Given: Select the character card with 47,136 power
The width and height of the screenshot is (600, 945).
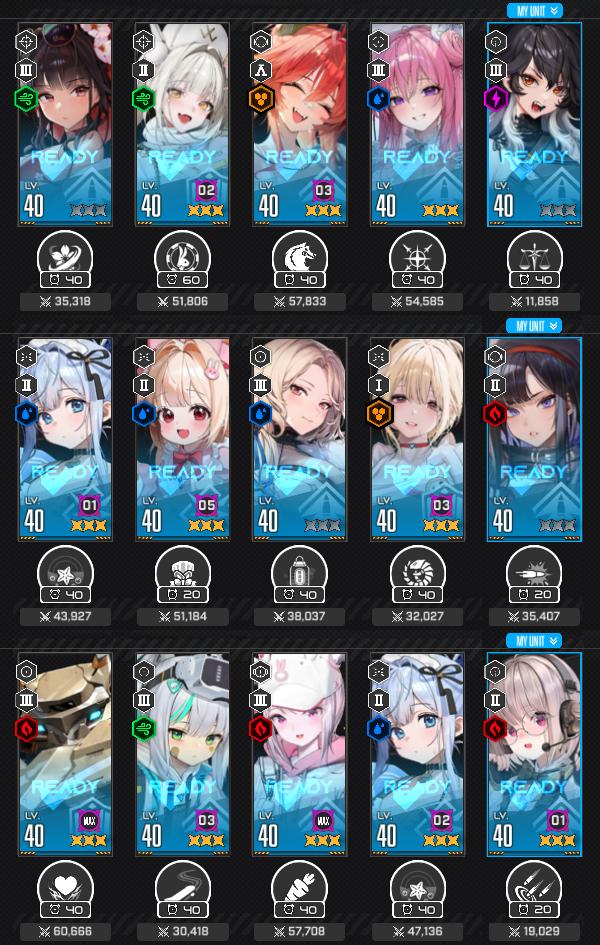Looking at the screenshot, I should click(x=417, y=755).
